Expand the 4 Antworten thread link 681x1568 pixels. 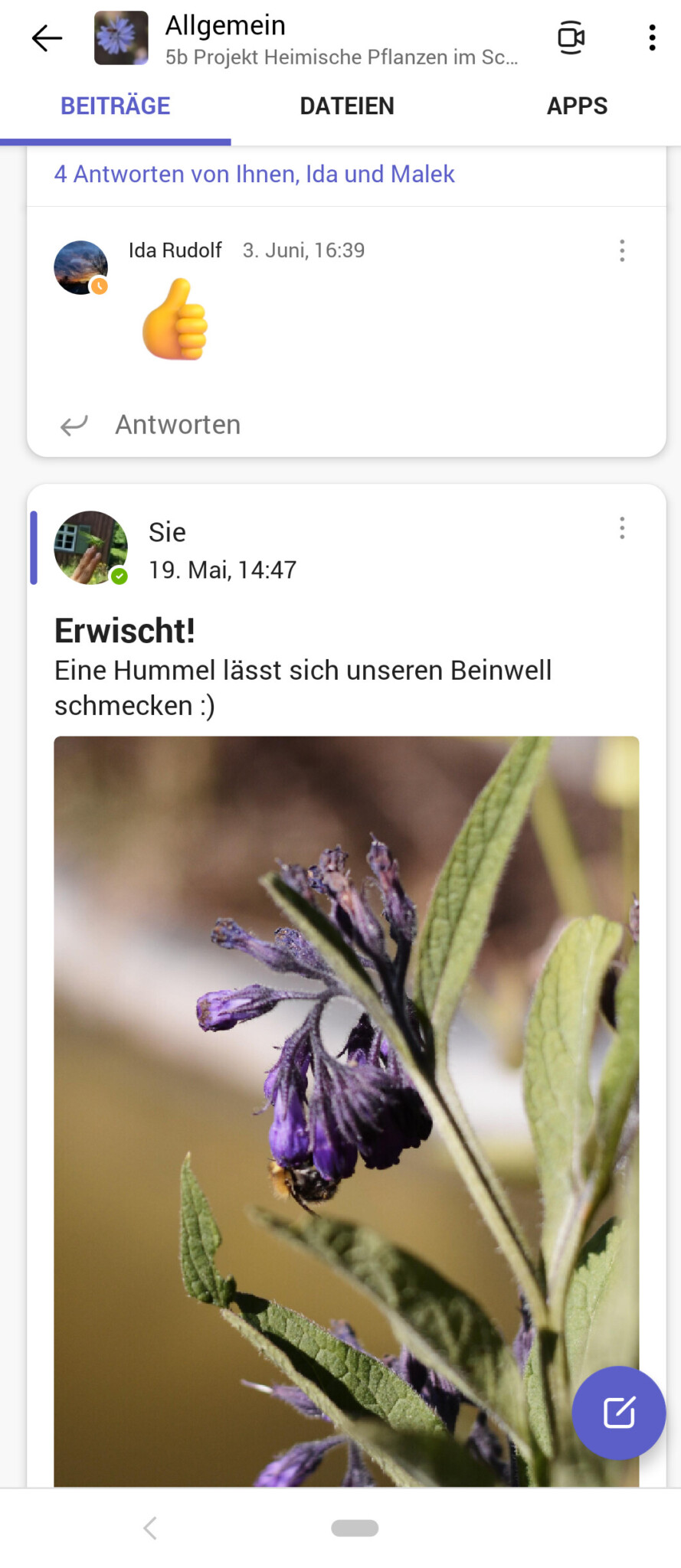(254, 175)
